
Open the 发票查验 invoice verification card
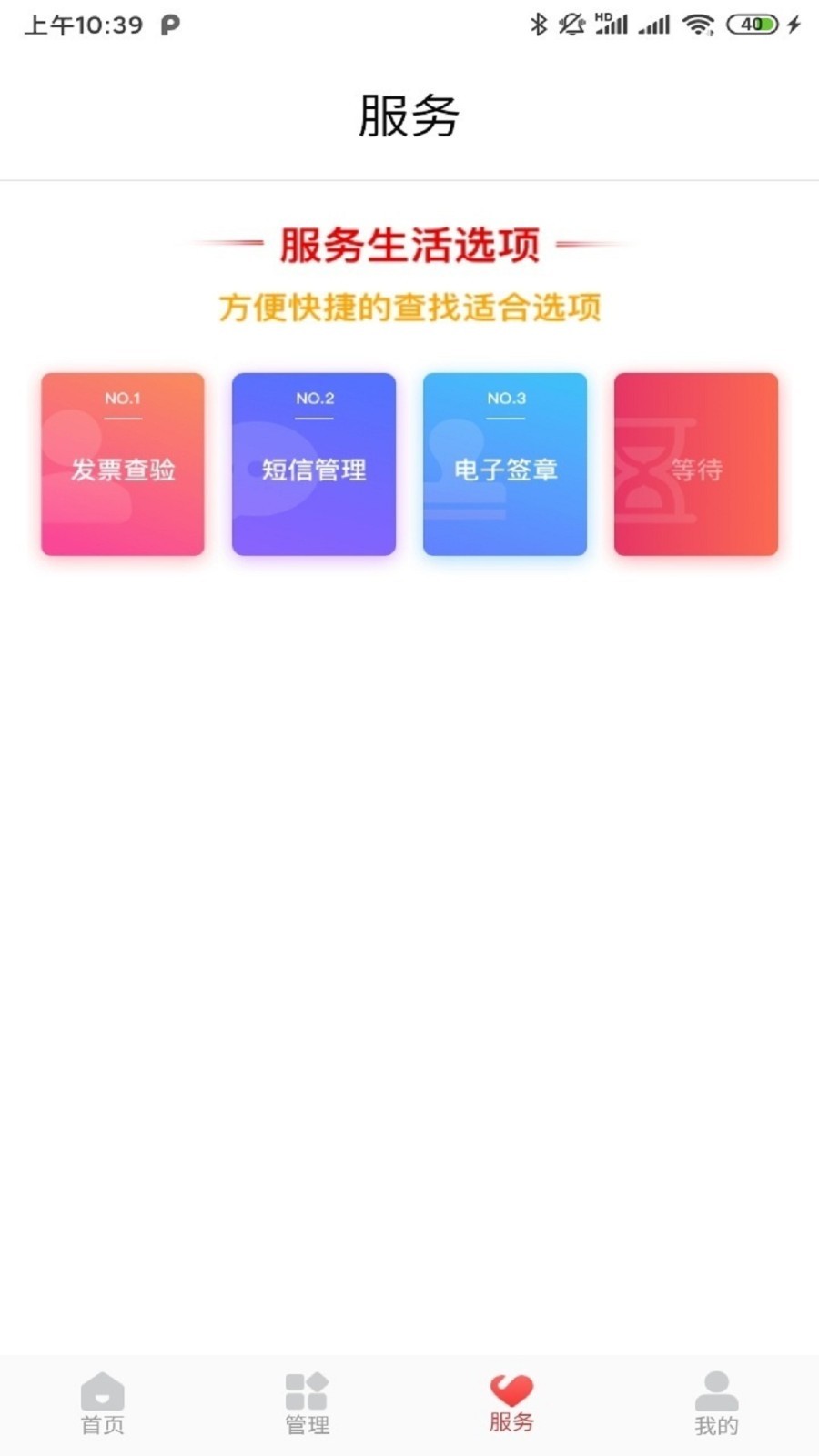pos(123,464)
